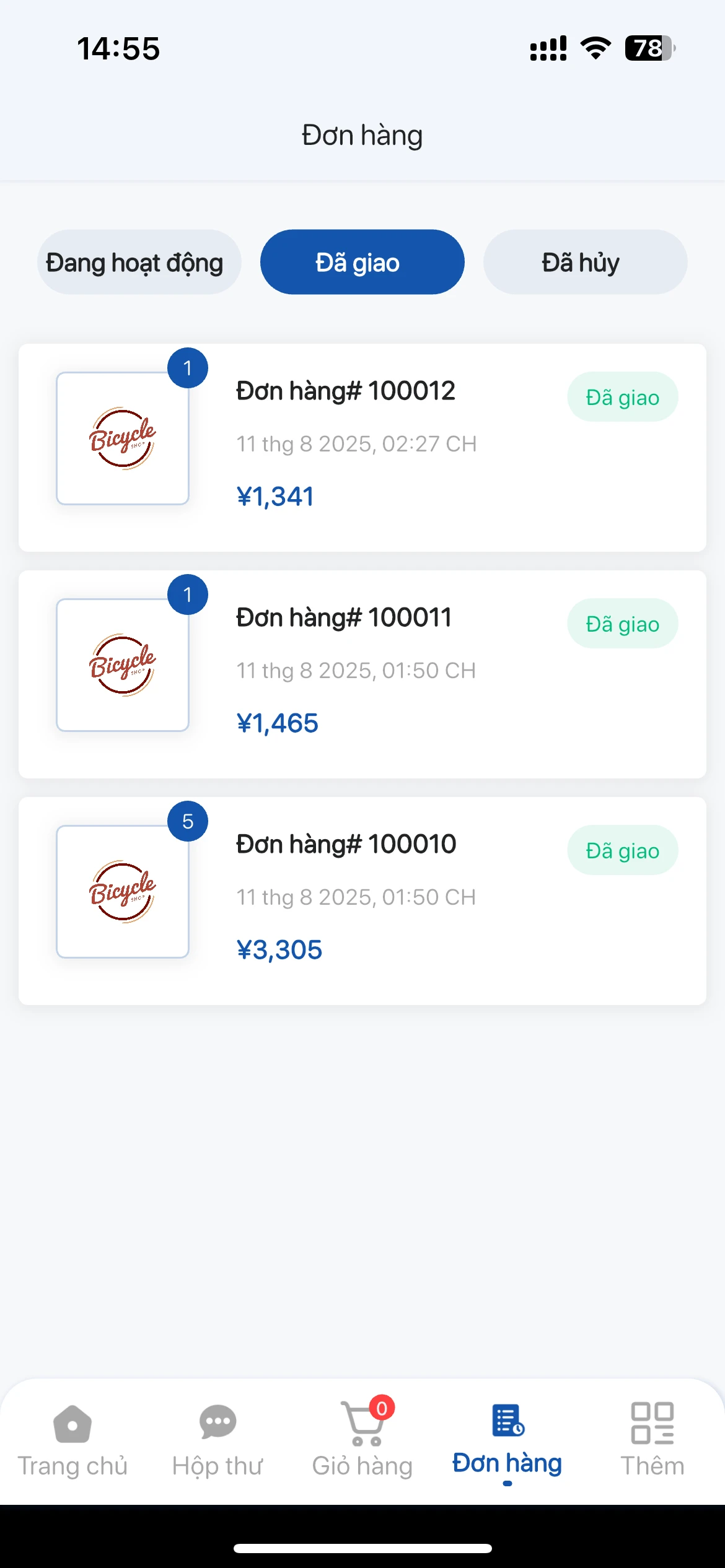Screen dimensions: 725x1568
Task: Open order #100010 for ¥3,305
Action: point(362,901)
